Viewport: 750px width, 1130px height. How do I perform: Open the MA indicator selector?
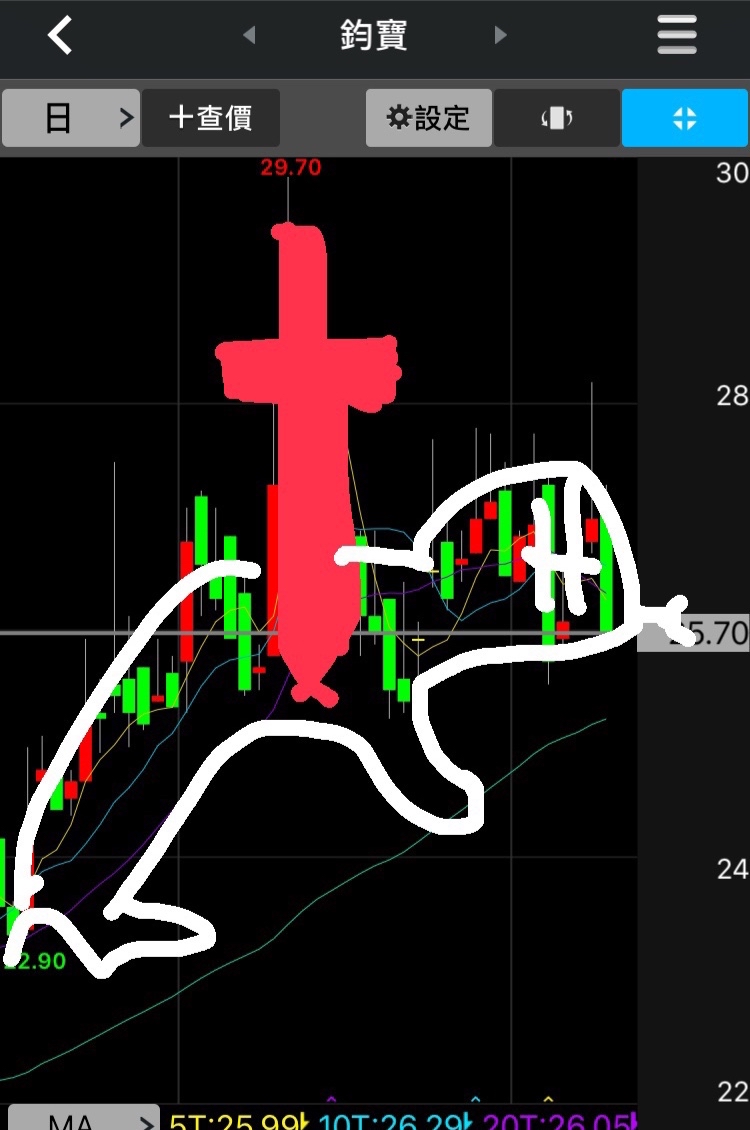(83, 1119)
